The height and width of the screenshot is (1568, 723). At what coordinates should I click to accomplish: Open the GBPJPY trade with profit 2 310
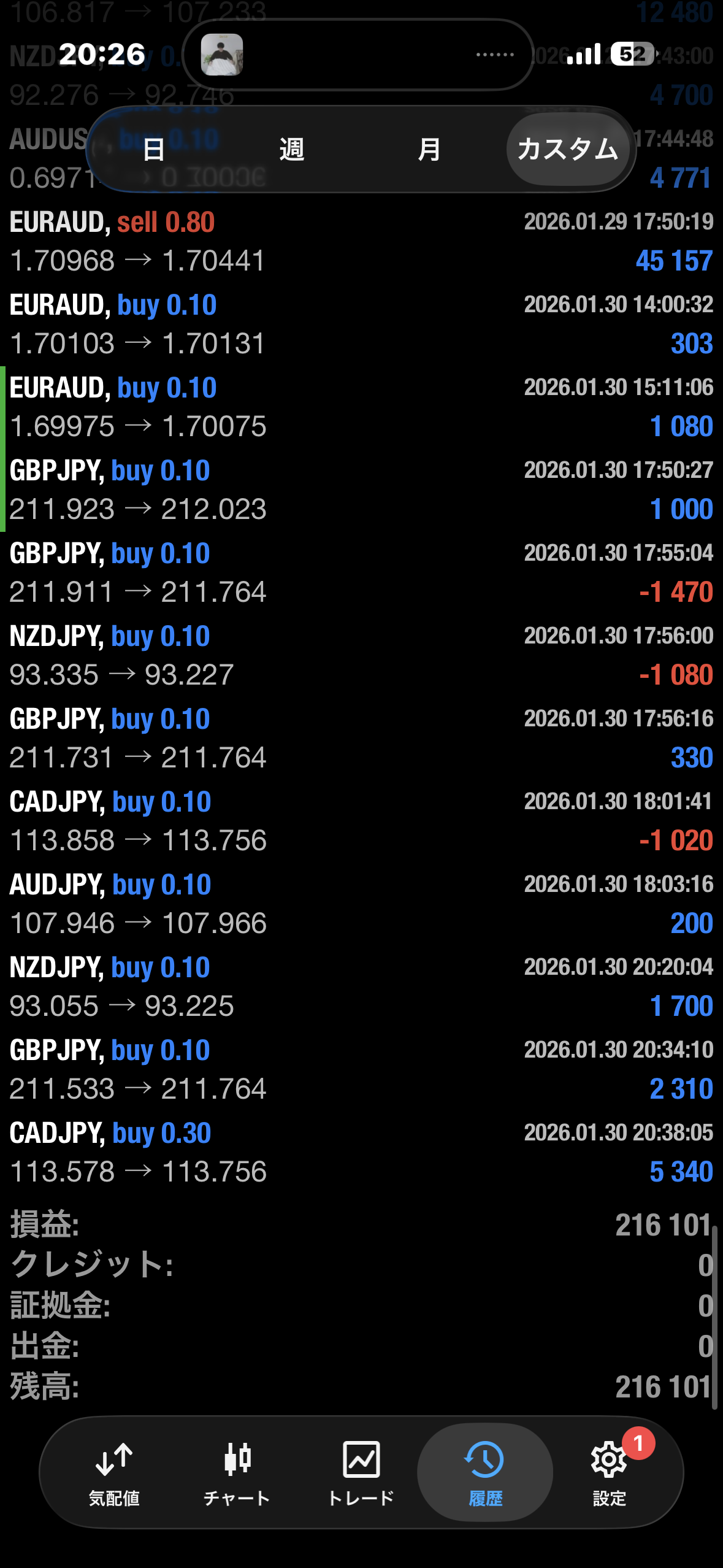point(361,1069)
